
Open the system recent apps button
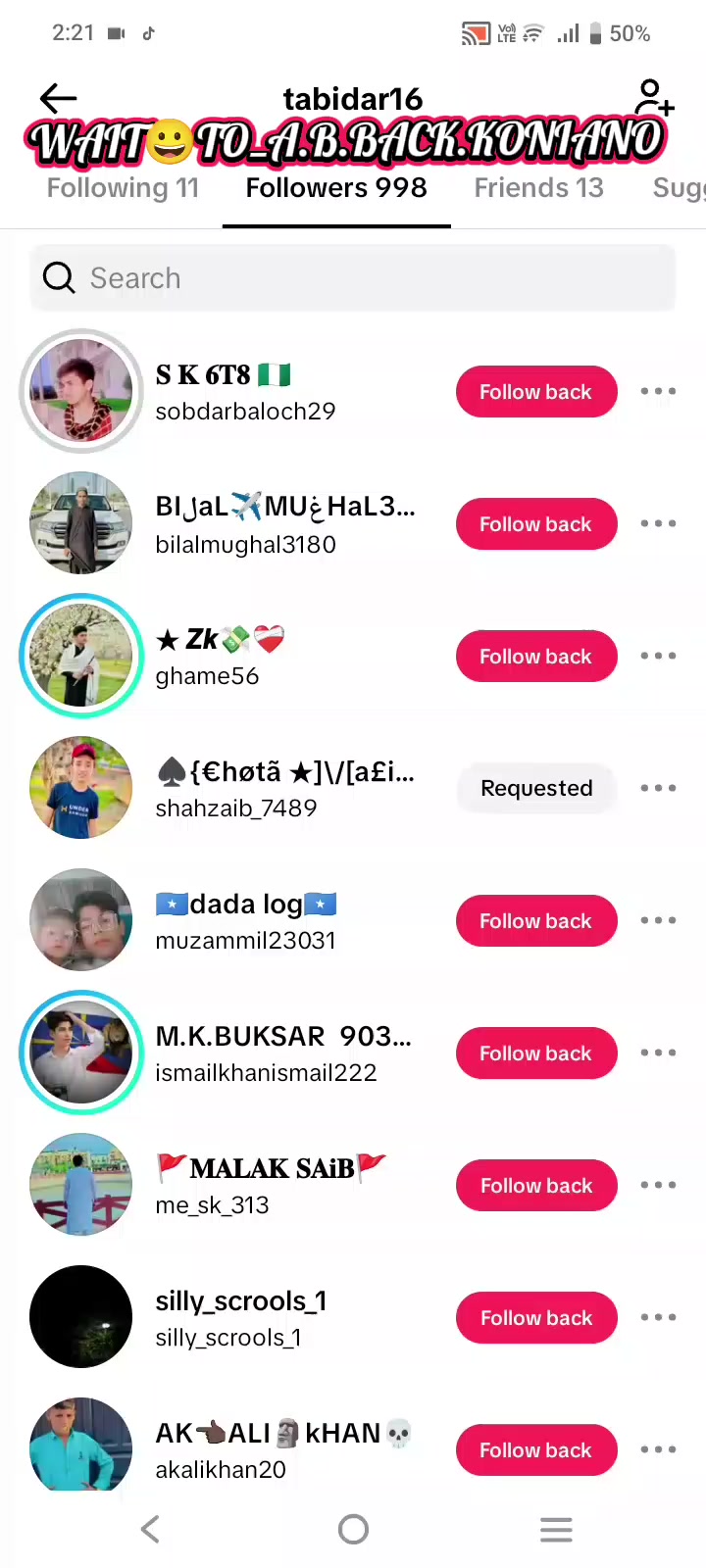click(556, 1529)
